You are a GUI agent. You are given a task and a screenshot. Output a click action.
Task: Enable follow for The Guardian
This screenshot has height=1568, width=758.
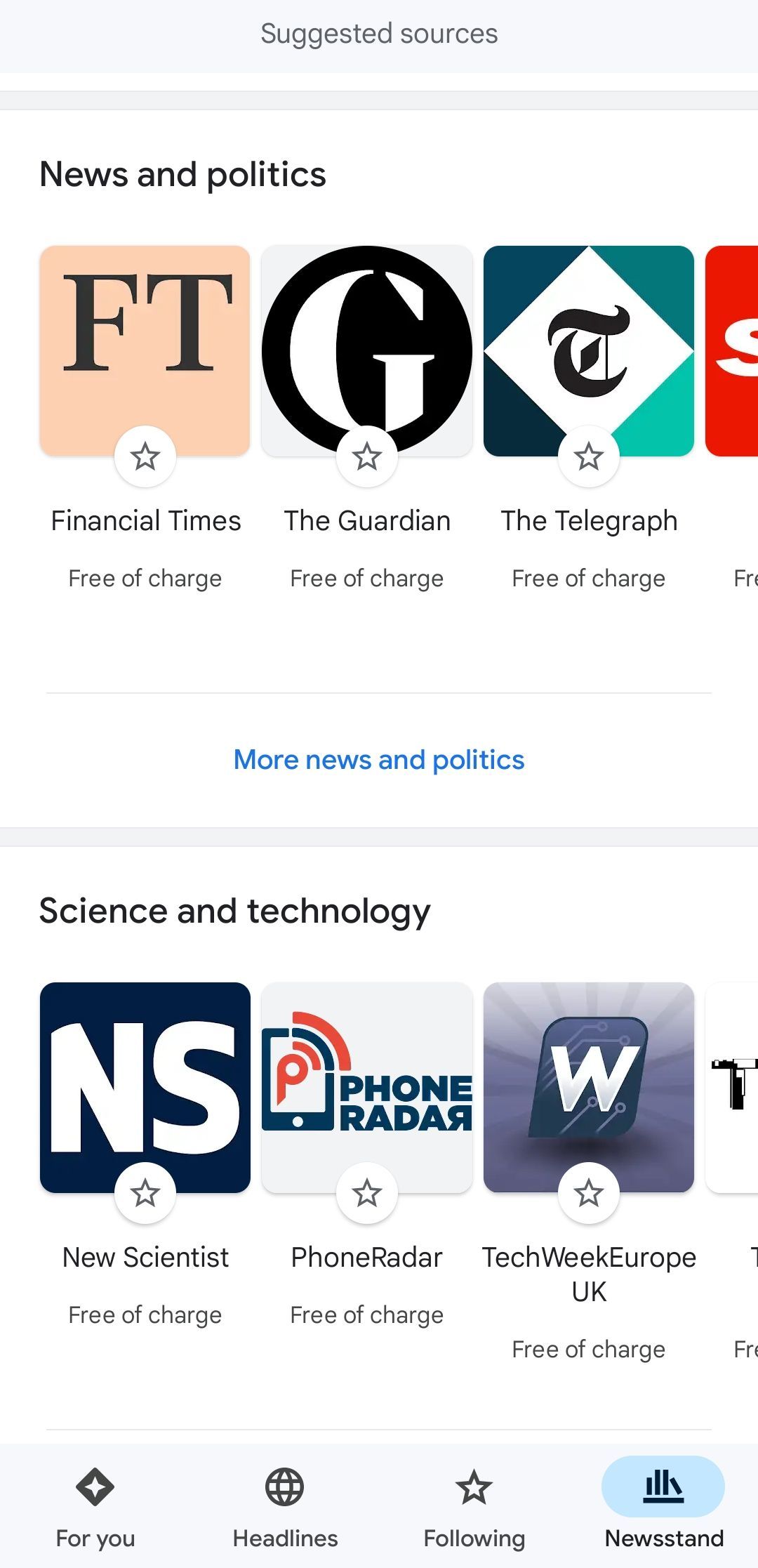367,455
